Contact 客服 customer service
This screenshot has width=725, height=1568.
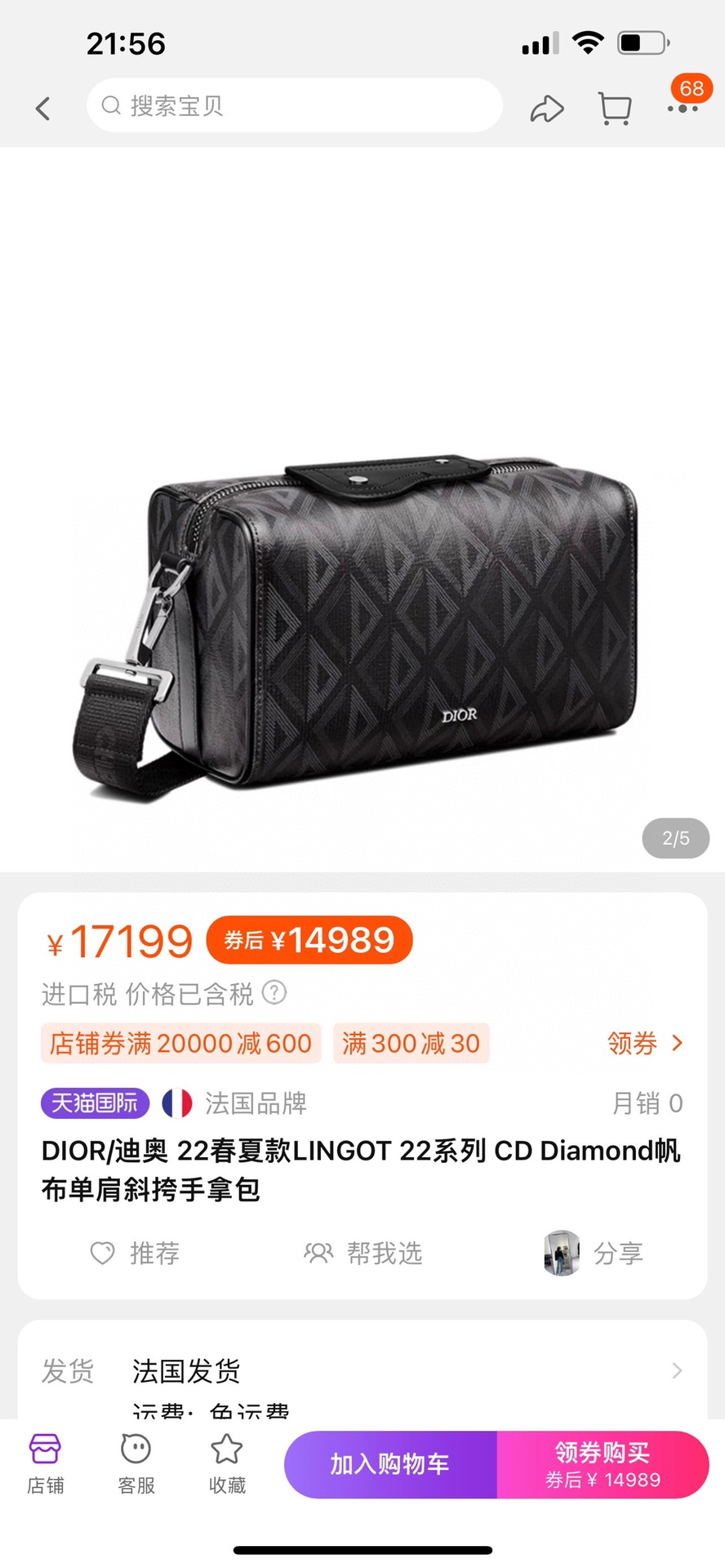(136, 1463)
